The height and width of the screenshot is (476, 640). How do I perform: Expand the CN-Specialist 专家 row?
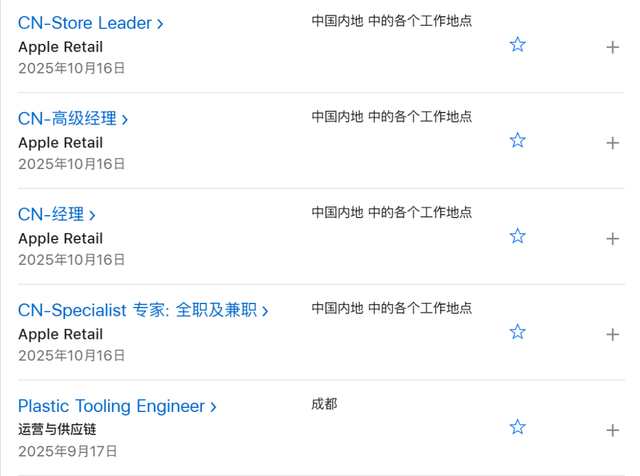613,334
